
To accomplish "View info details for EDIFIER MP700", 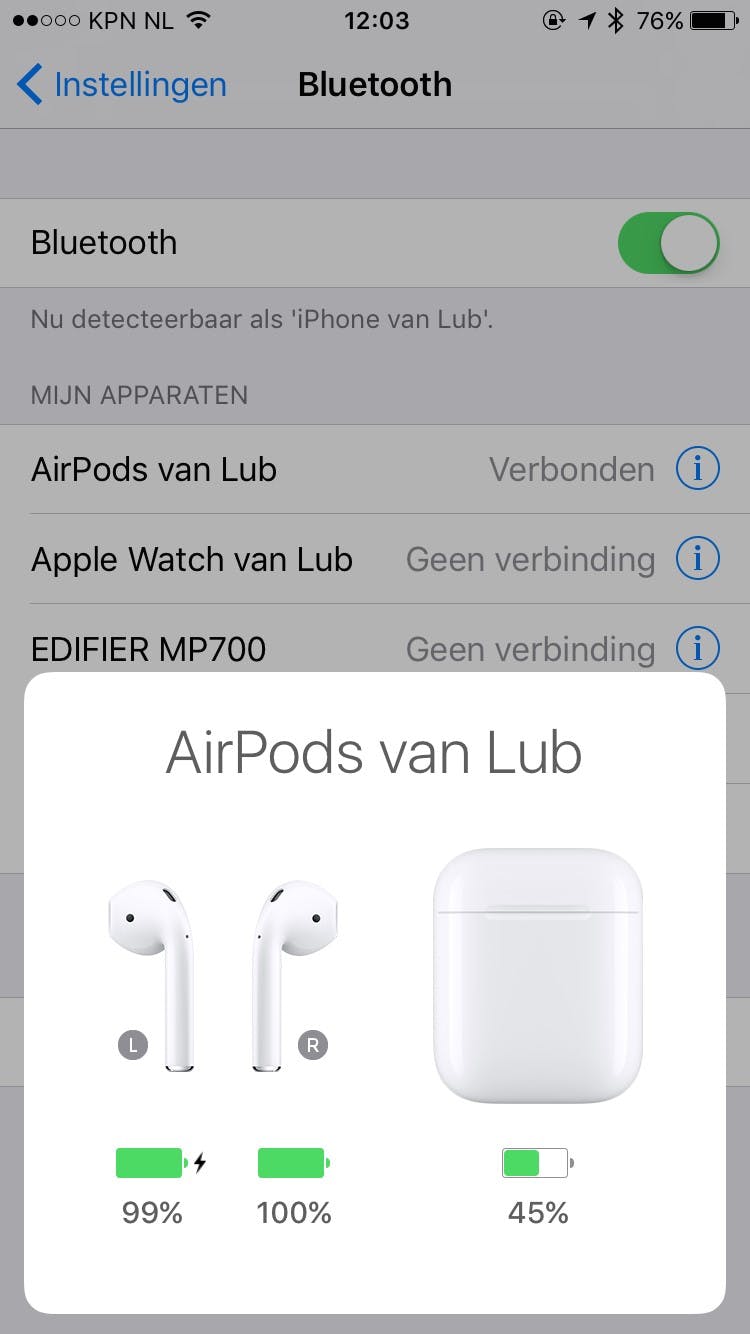I will click(697, 649).
